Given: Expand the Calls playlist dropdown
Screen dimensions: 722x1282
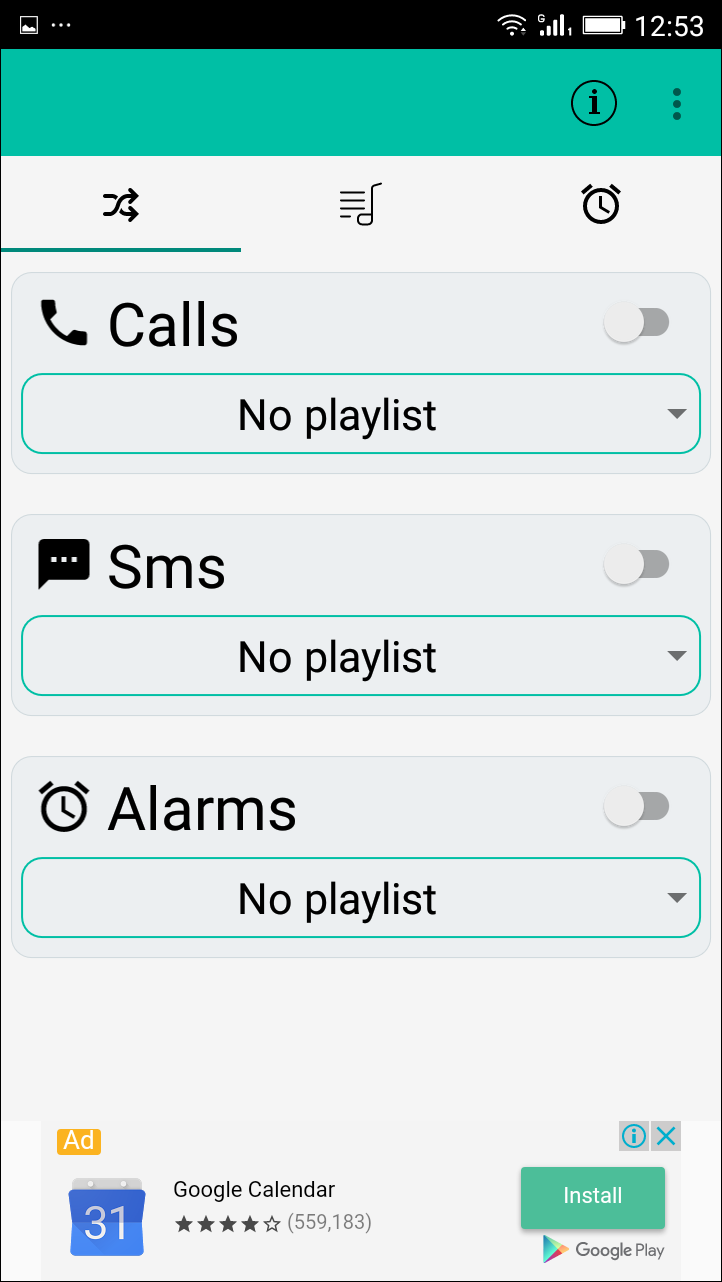Looking at the screenshot, I should (x=361, y=414).
